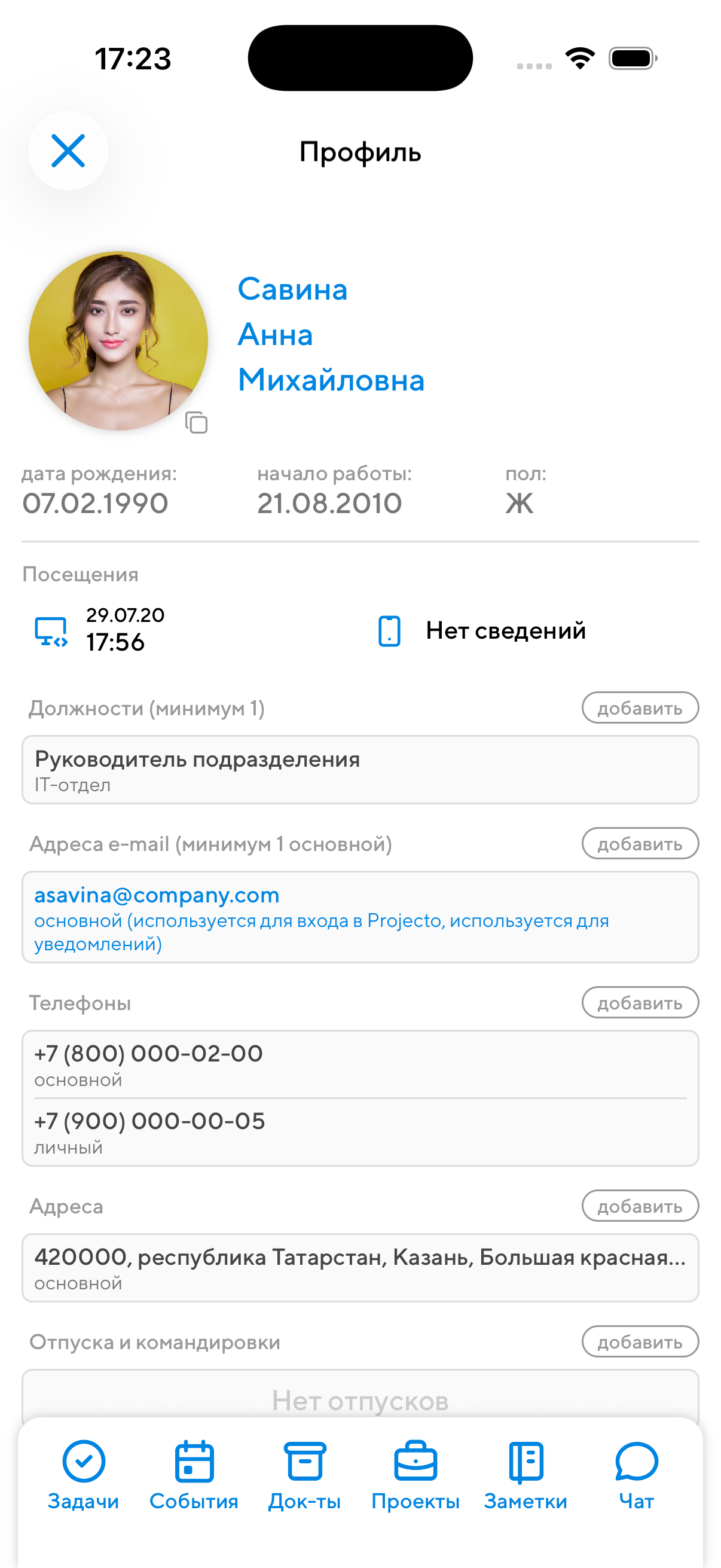
Task: Go to the Док-ты tab
Action: pyautogui.click(x=304, y=1475)
